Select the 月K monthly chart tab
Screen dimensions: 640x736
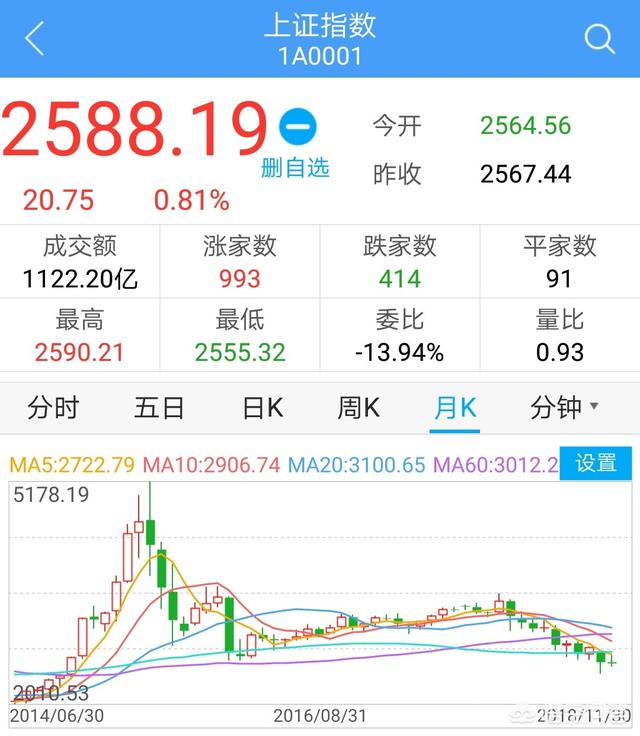[455, 408]
